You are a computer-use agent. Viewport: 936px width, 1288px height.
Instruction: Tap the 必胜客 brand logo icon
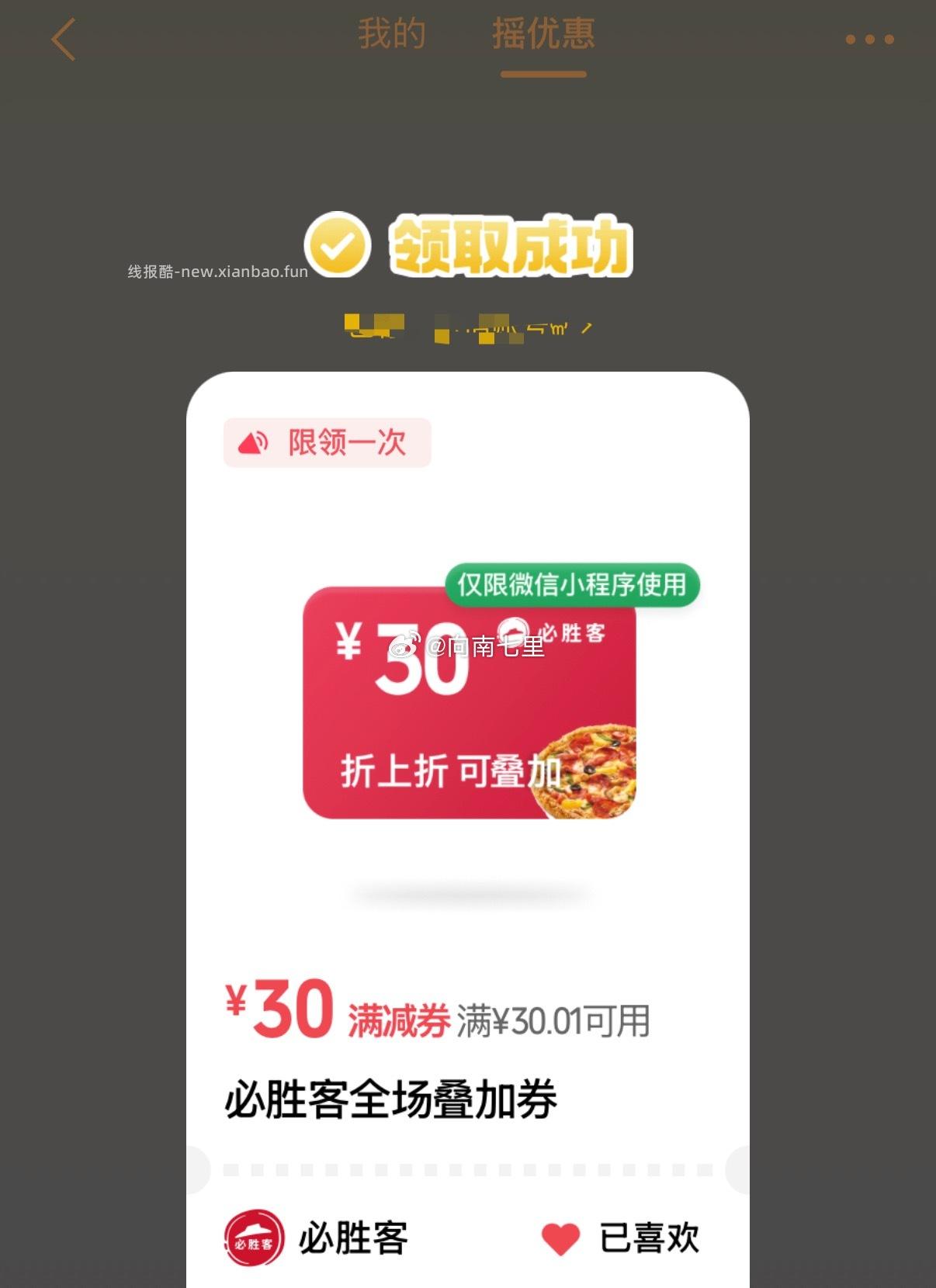tap(251, 1238)
